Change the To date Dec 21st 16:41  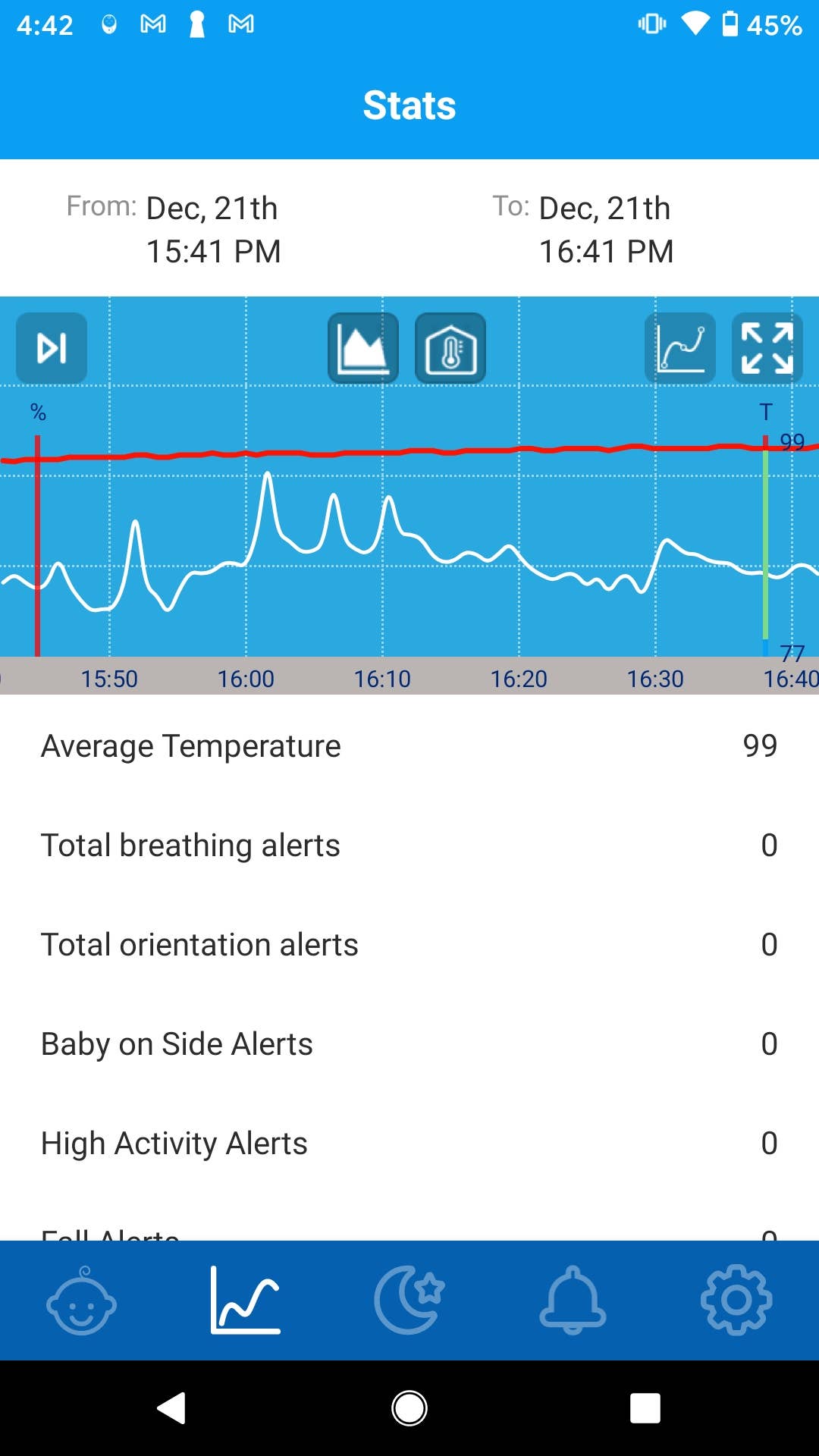[605, 229]
